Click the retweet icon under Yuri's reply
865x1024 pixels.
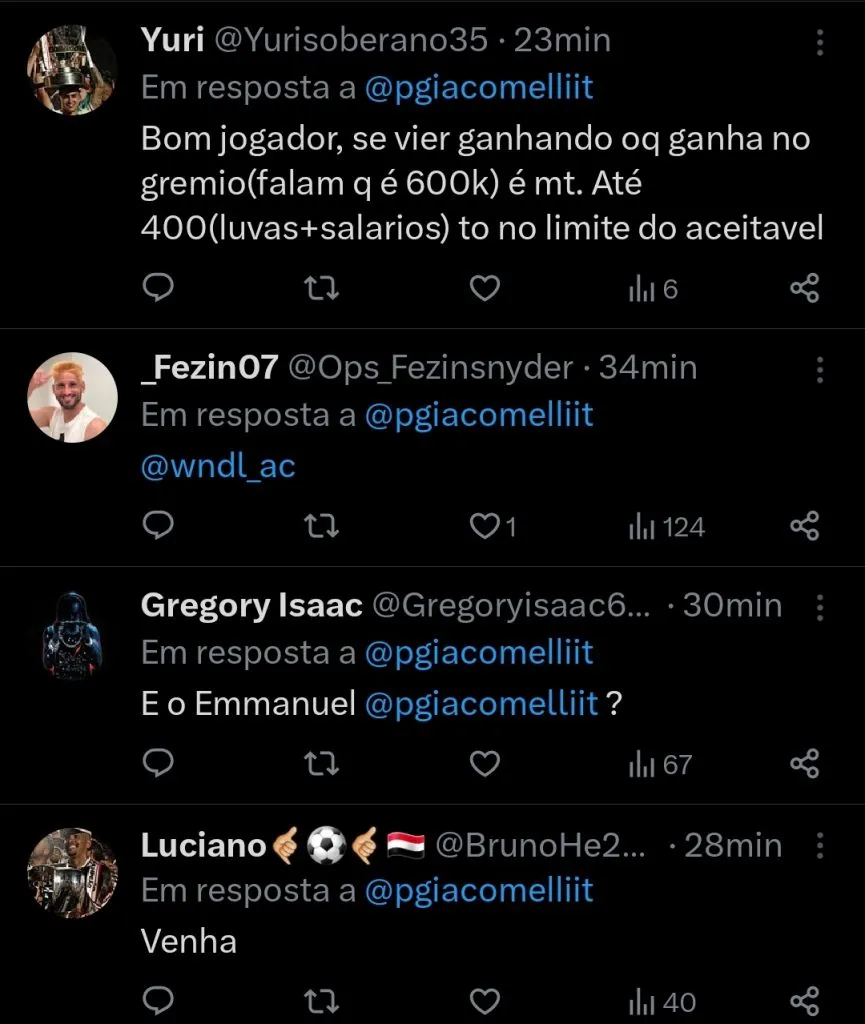tap(321, 288)
